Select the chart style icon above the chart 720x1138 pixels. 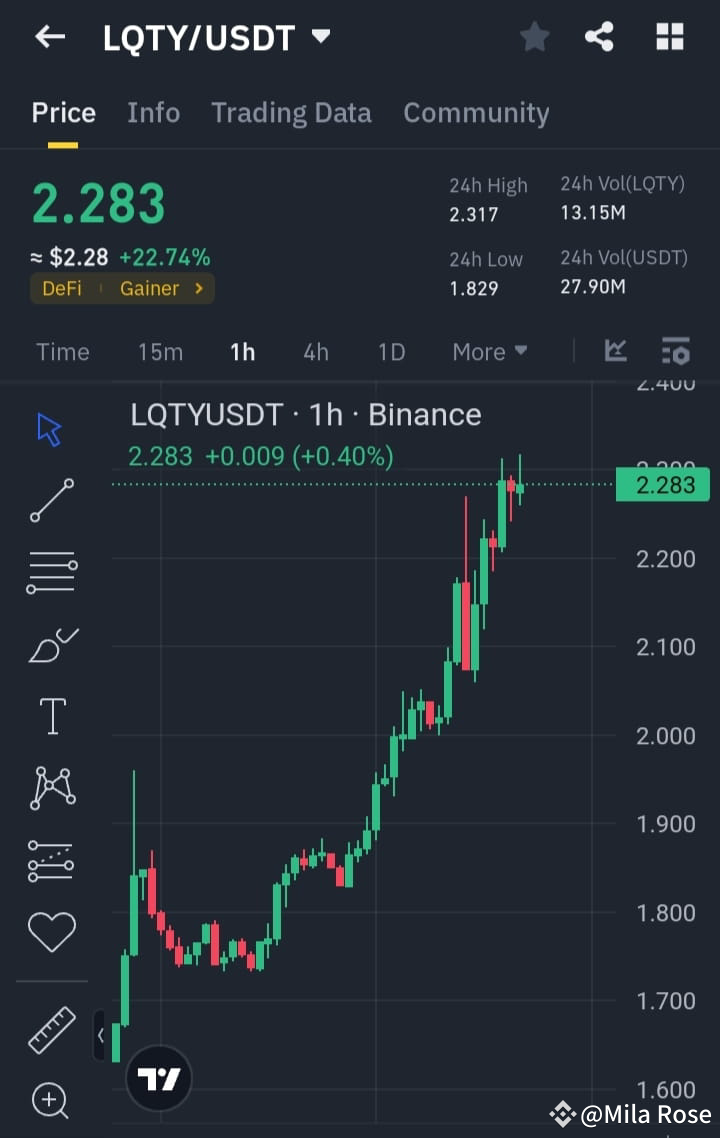point(616,351)
